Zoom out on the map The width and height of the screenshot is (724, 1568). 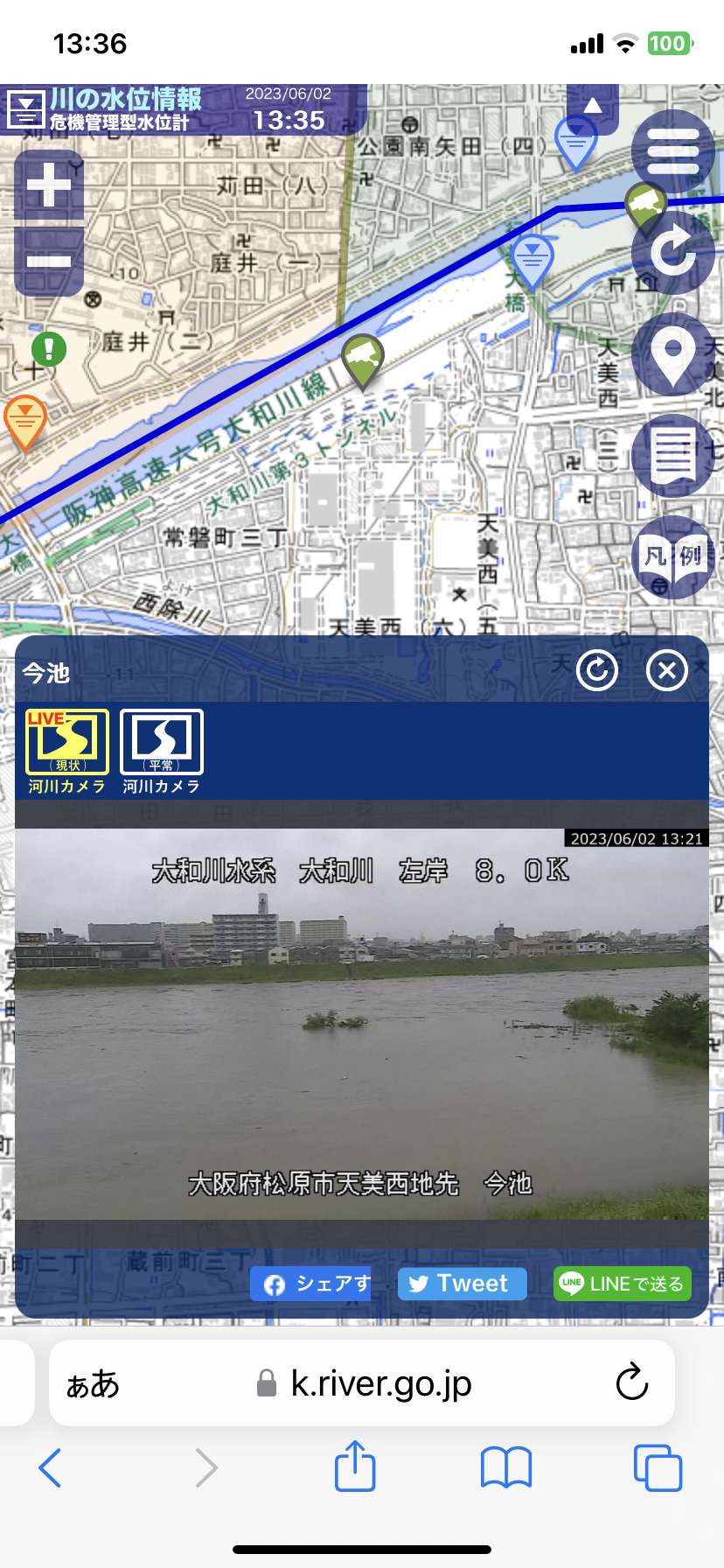49,262
